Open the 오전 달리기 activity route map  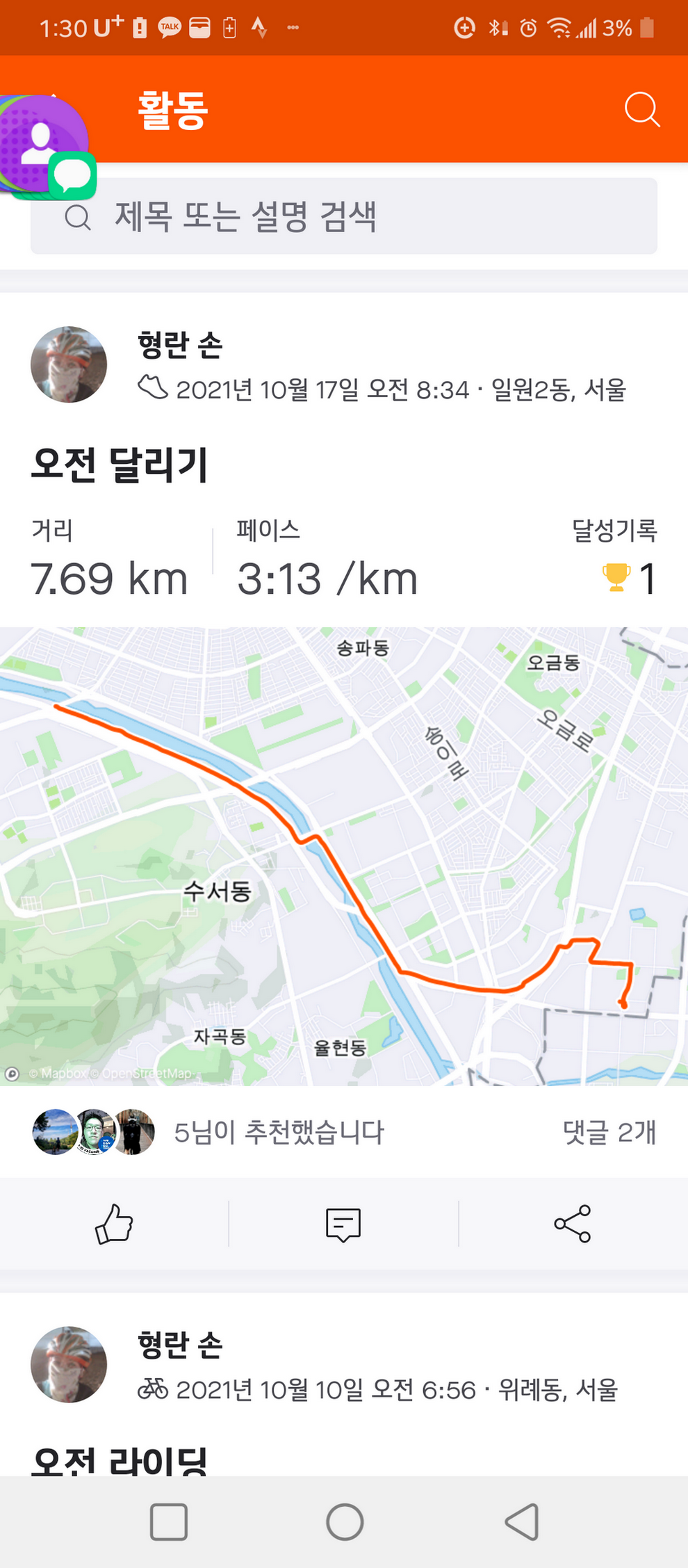[344, 856]
